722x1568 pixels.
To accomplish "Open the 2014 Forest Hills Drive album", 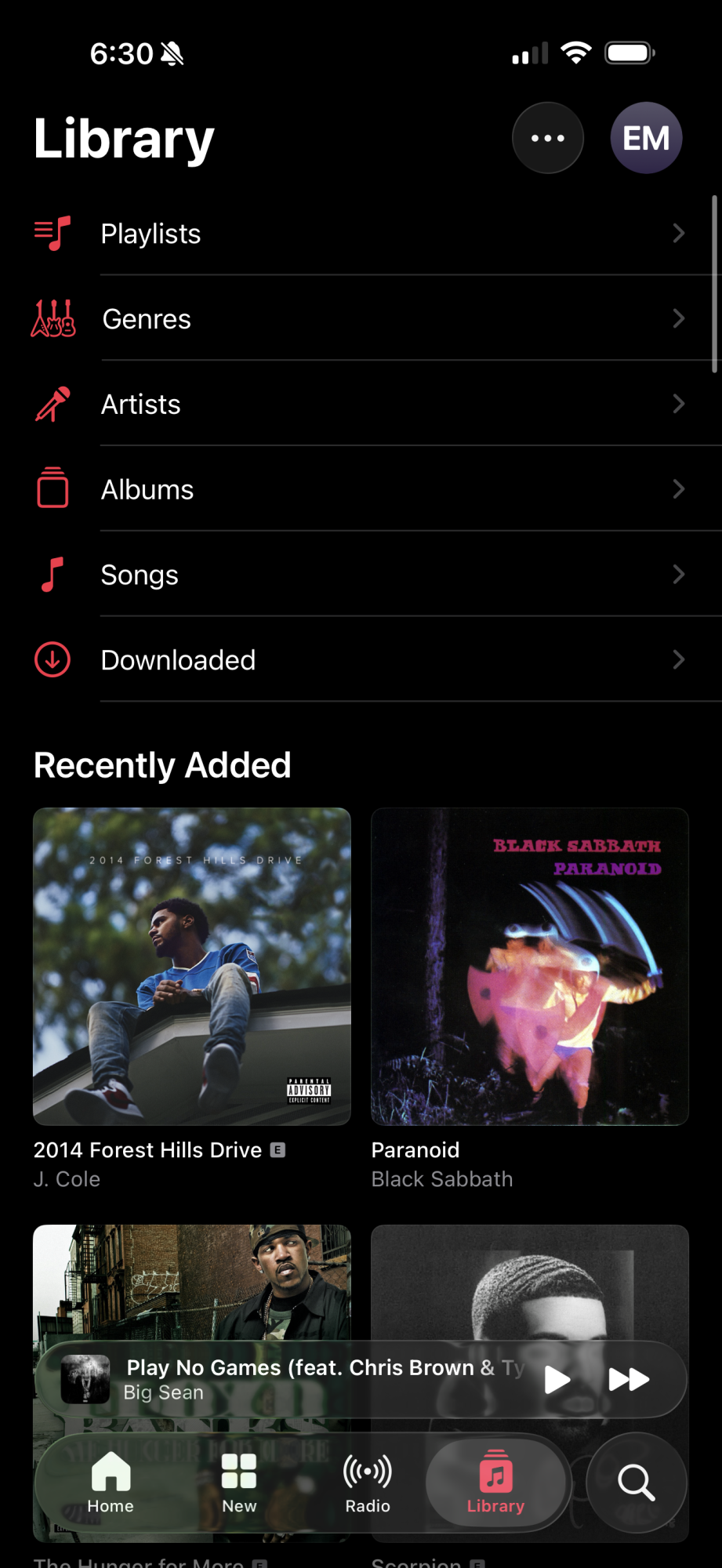I will [x=192, y=966].
